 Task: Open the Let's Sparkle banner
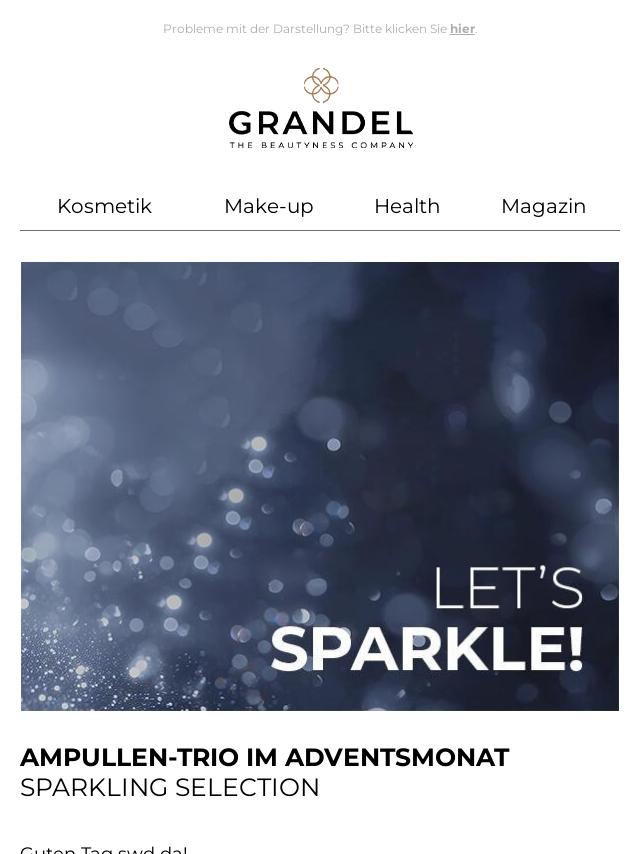coord(320,486)
